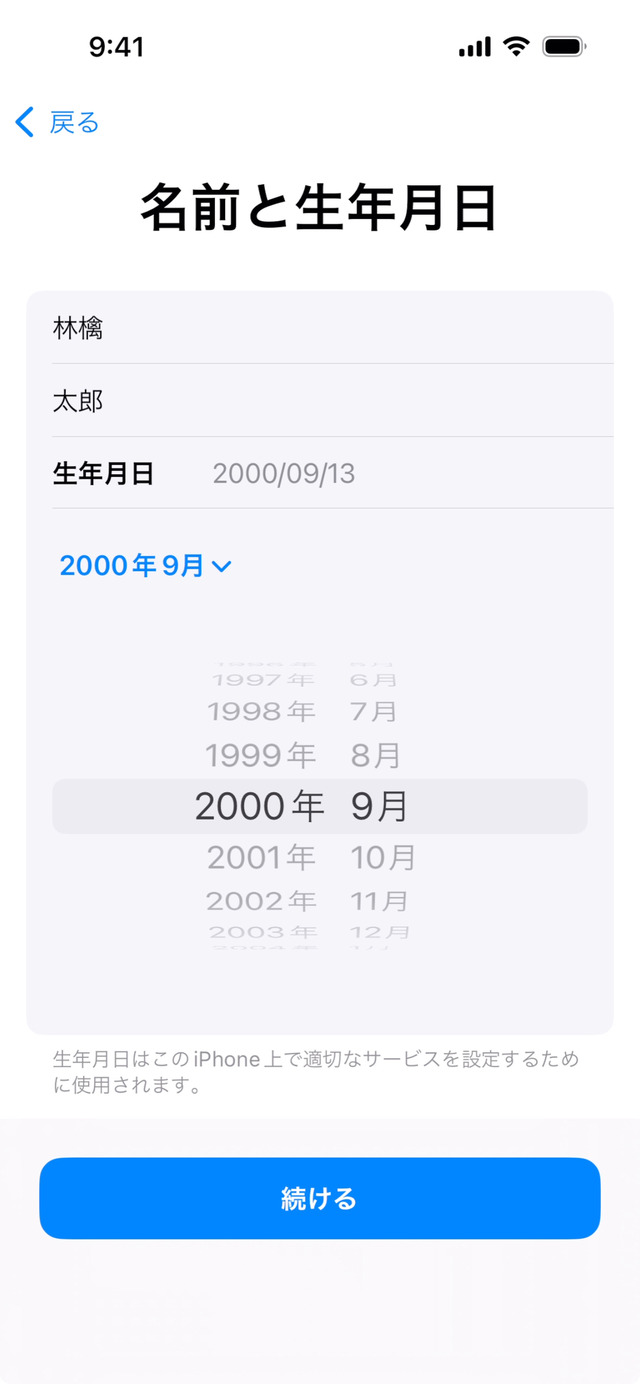Viewport: 640px width, 1384px height.
Task: Collapse the 2000年9月 month picker
Action: coord(146,566)
